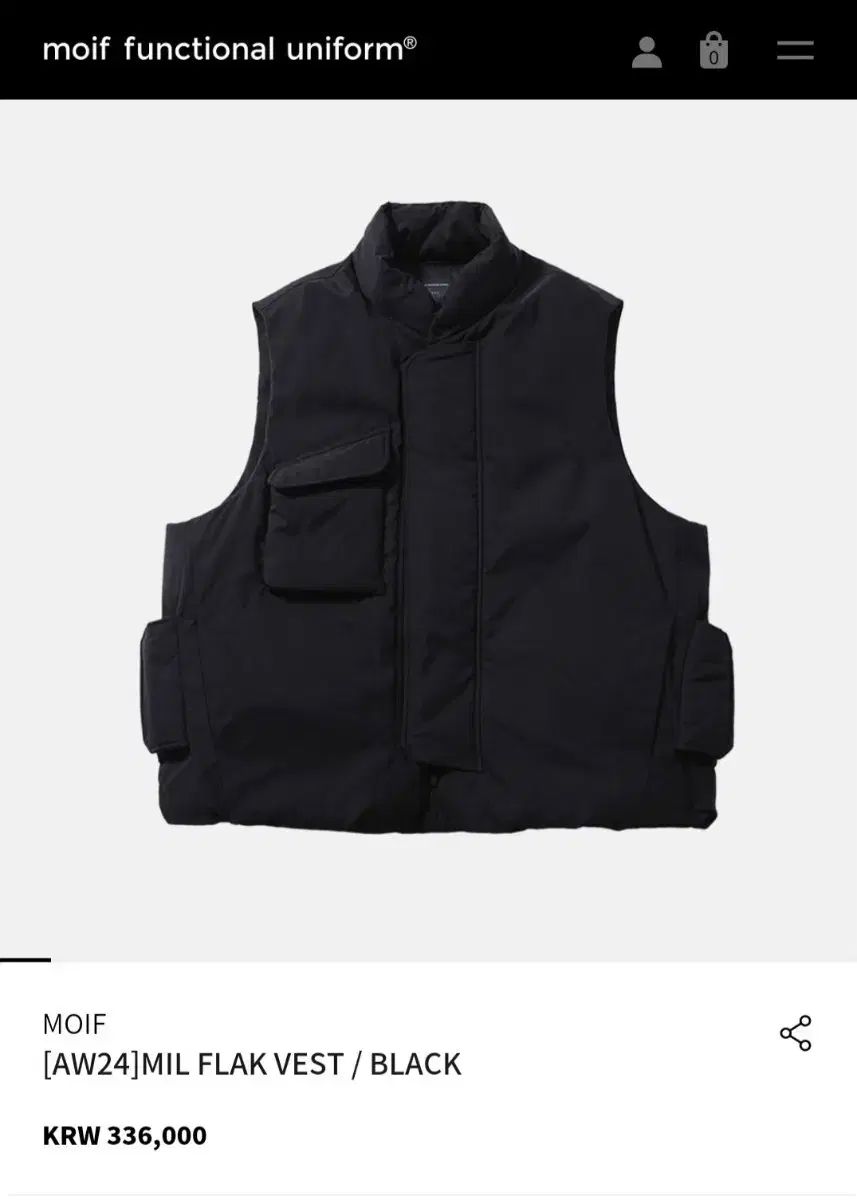The width and height of the screenshot is (857, 1200).
Task: Go to moif functional uniform homepage
Action: pyautogui.click(x=229, y=49)
